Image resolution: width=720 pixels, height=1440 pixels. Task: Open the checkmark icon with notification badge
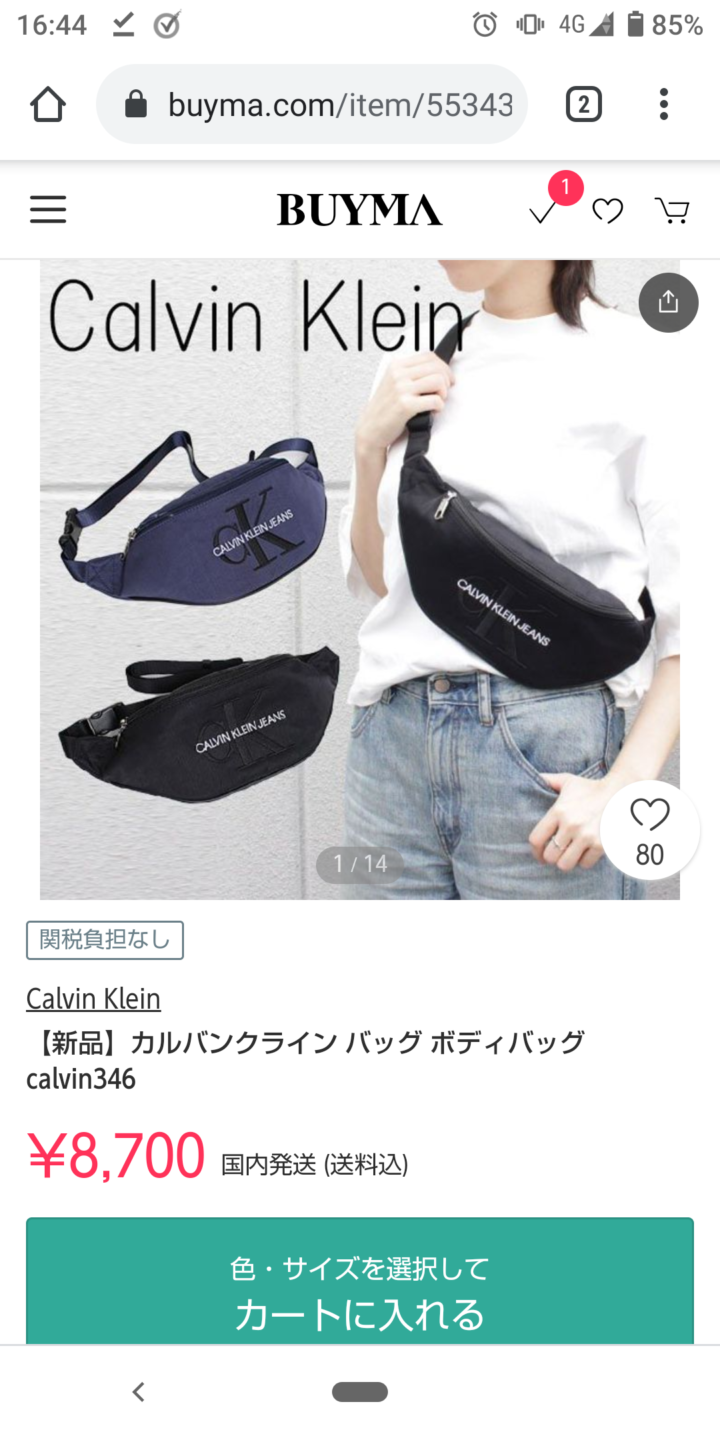pos(543,210)
